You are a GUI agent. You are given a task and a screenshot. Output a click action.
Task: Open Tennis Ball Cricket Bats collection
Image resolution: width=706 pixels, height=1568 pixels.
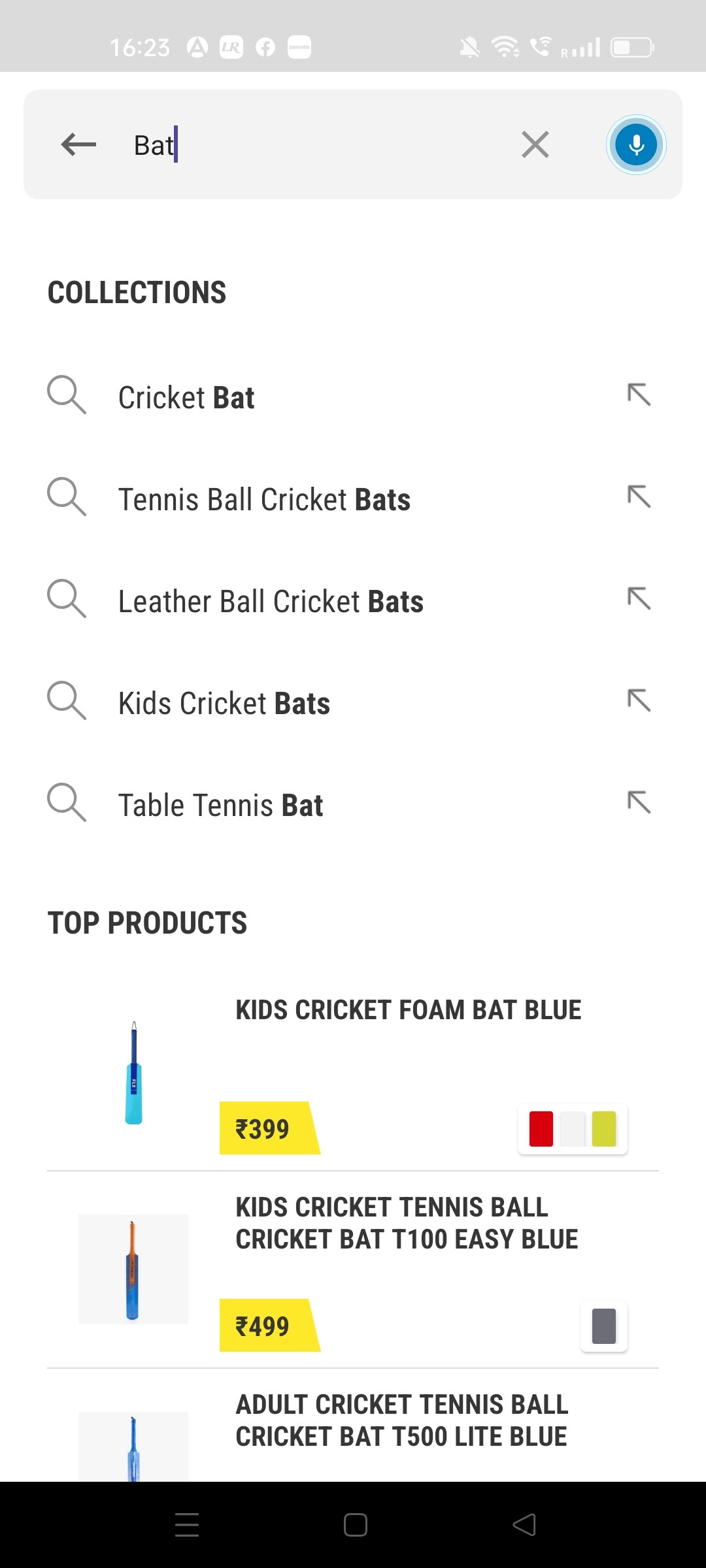[264, 499]
